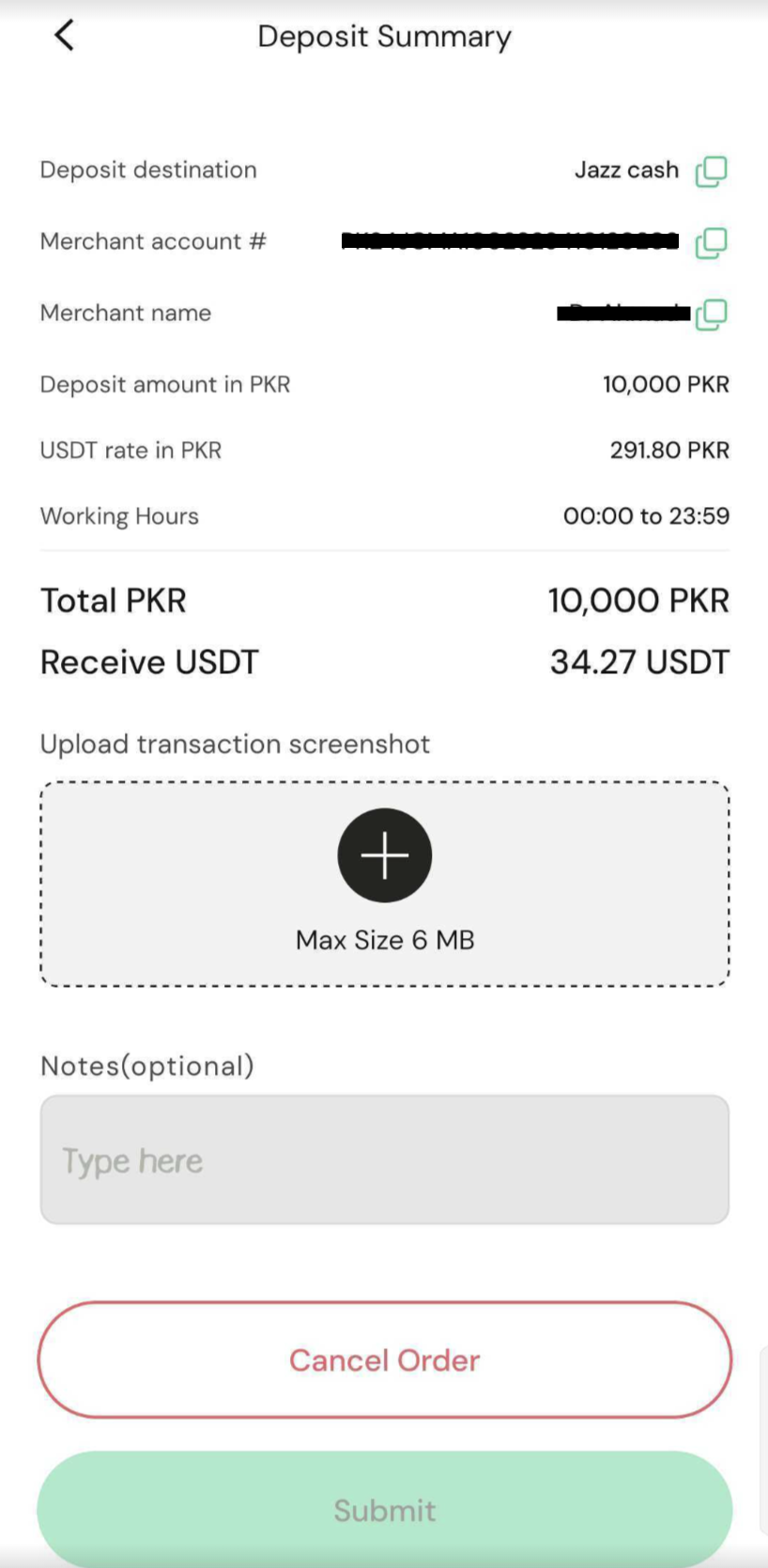Tap the Total PKR amount row
Screen dimensions: 768x1568
638,599
